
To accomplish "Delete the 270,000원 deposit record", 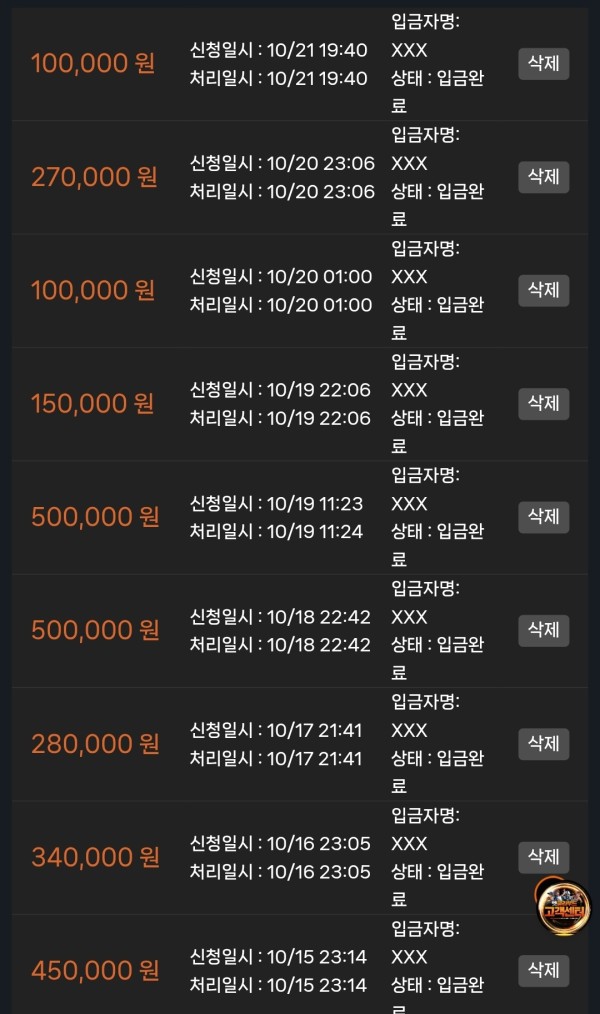I will coord(543,177).
